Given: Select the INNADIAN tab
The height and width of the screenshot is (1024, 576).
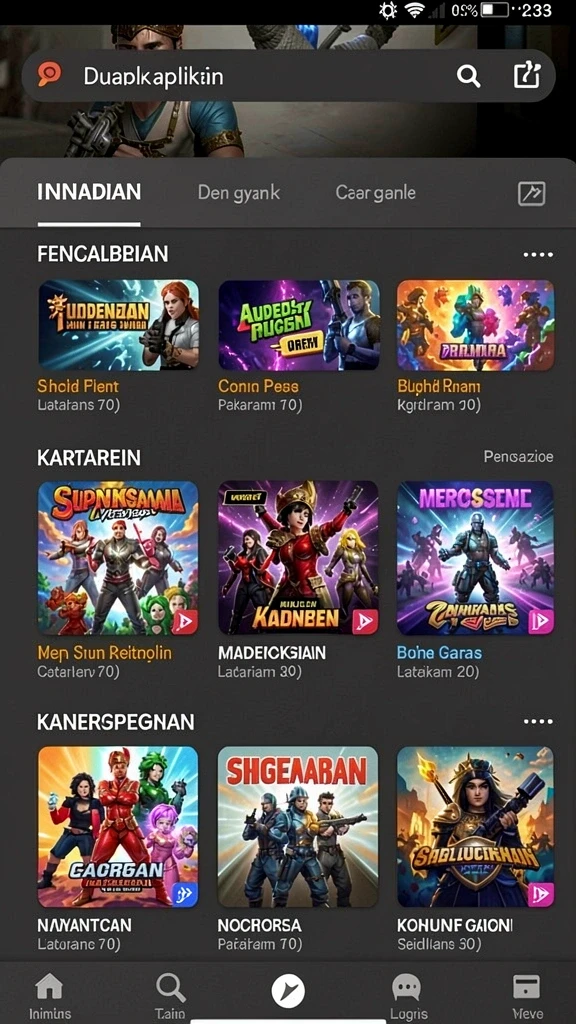Looking at the screenshot, I should pyautogui.click(x=89, y=192).
